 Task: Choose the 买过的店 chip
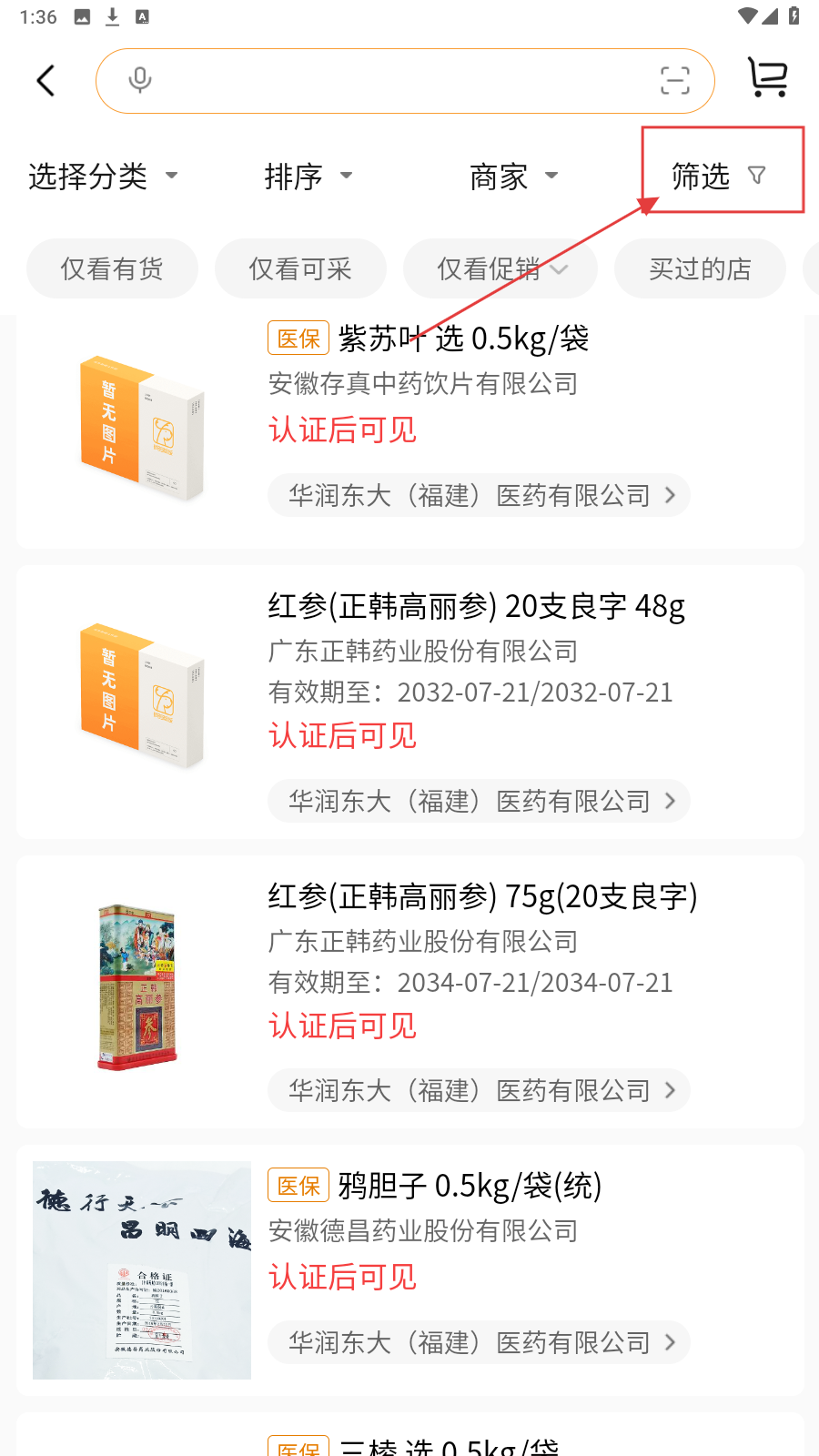coord(700,268)
